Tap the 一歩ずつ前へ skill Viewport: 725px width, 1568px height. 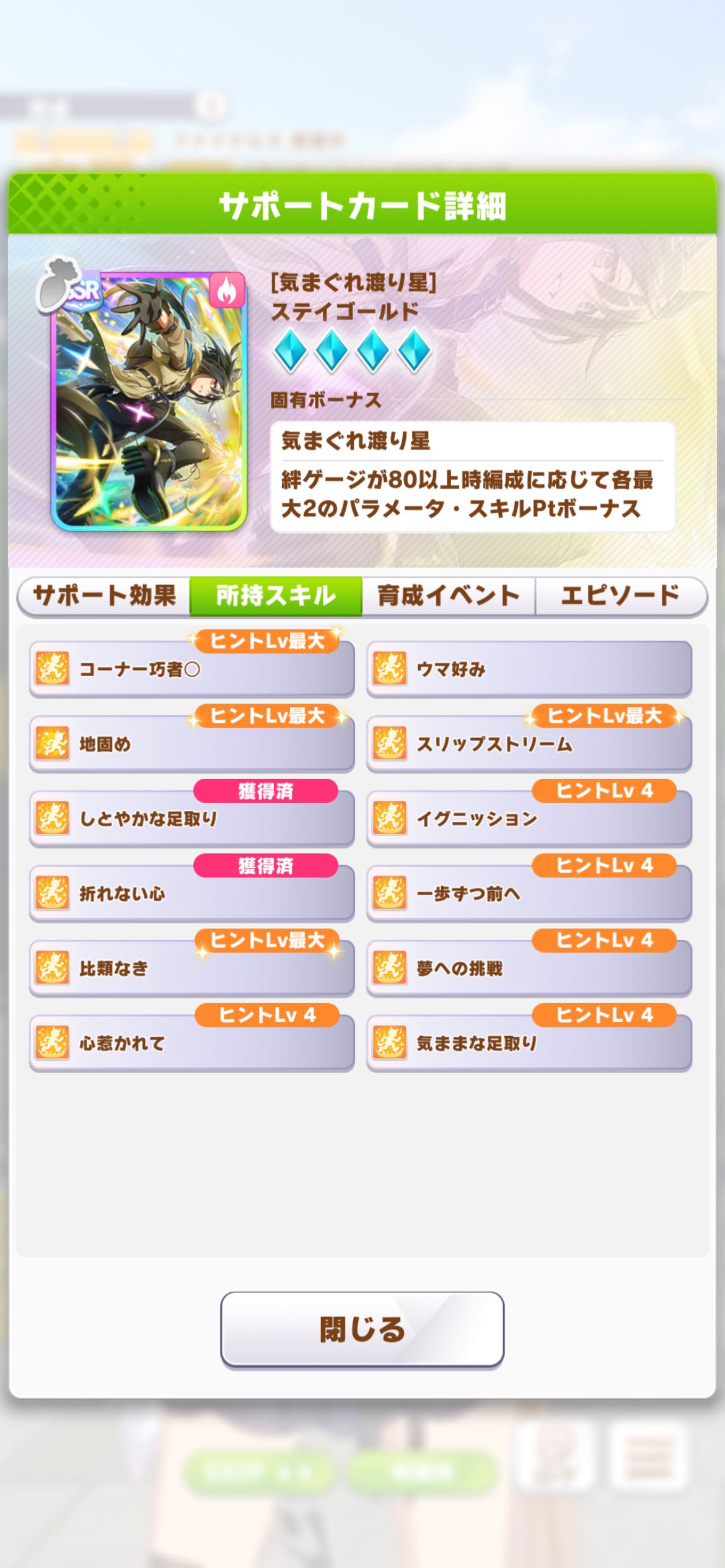pyautogui.click(x=529, y=894)
